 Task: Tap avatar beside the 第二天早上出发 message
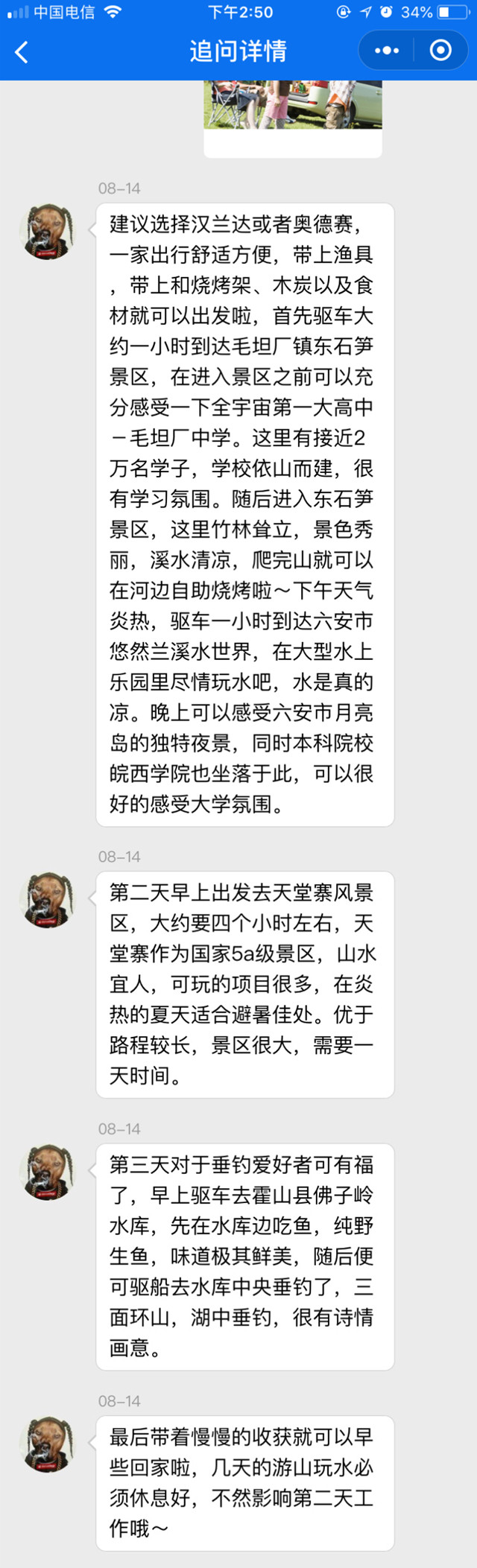click(48, 900)
